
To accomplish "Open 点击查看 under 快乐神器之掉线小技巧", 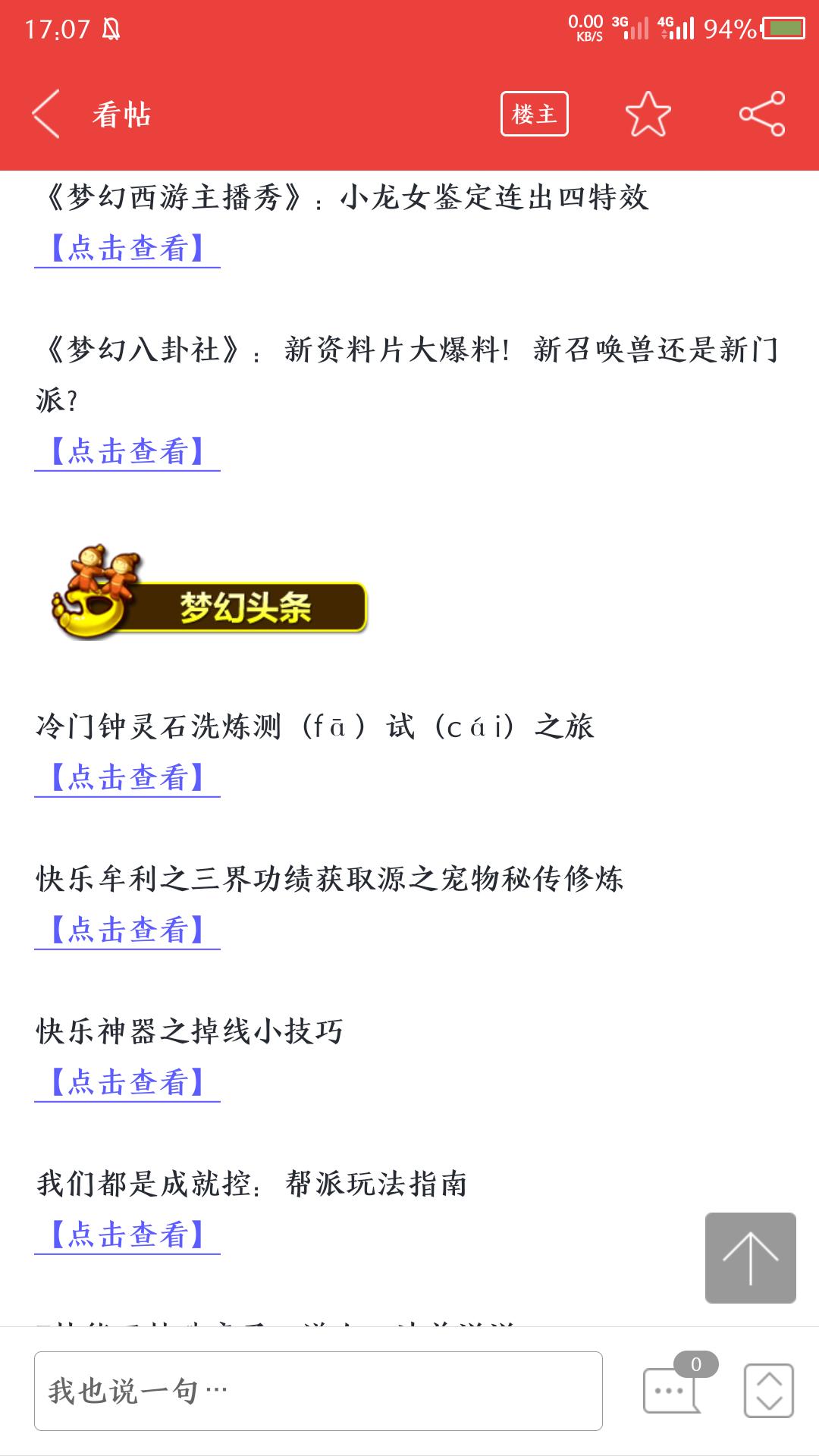I will (x=127, y=1083).
